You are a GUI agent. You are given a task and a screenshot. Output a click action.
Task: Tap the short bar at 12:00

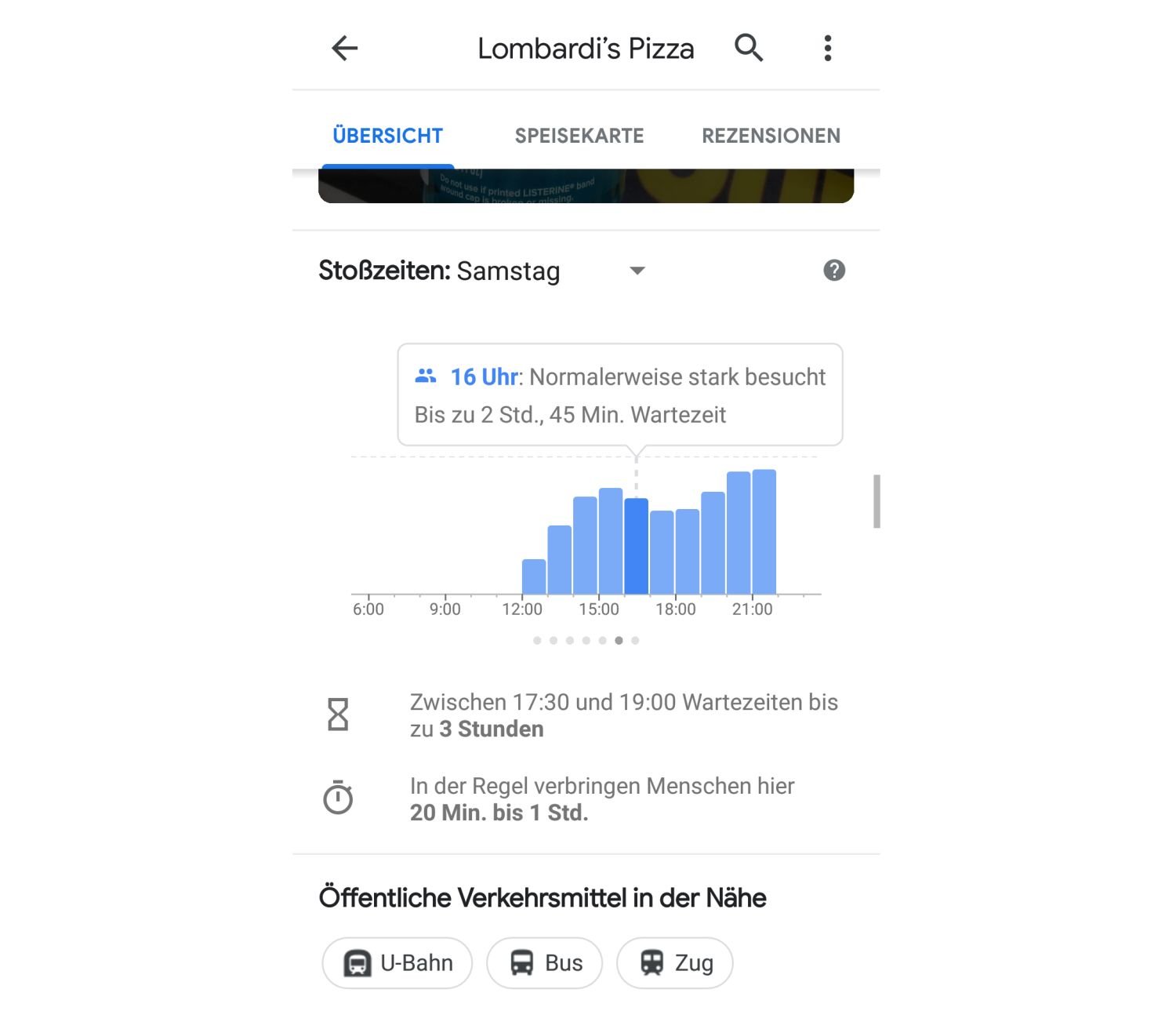pyautogui.click(x=534, y=576)
